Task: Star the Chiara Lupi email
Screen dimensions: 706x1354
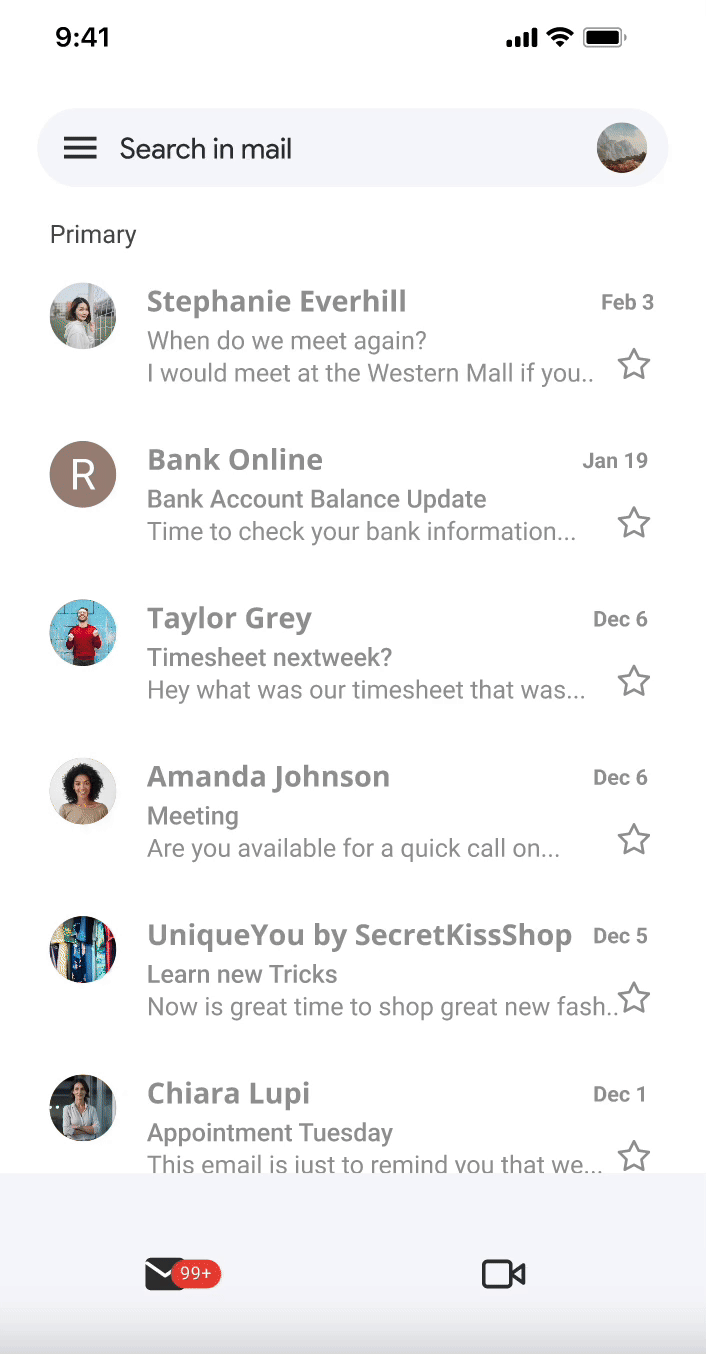Action: 634,1156
